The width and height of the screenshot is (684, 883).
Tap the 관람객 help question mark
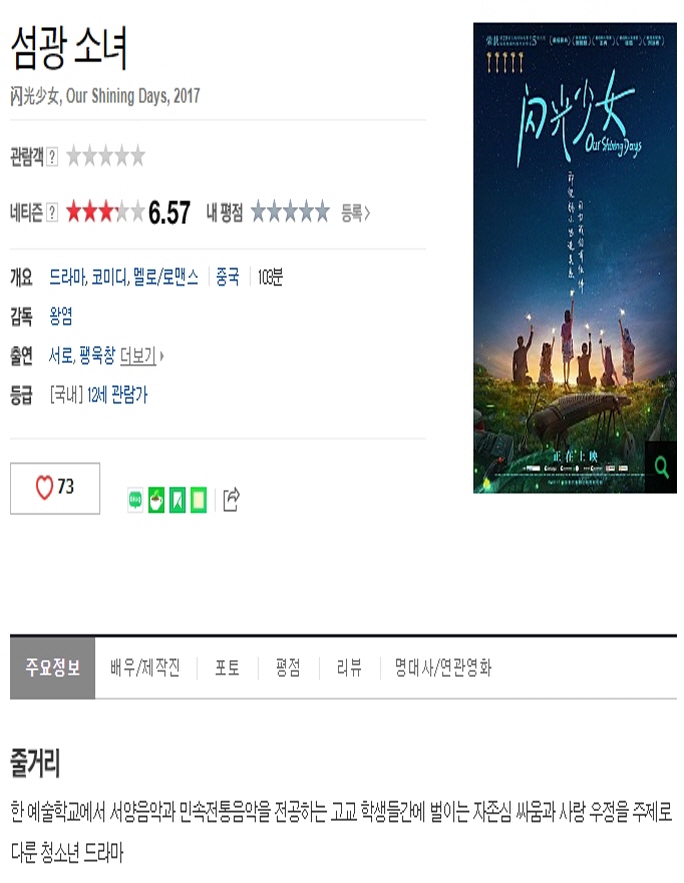[x=52, y=156]
